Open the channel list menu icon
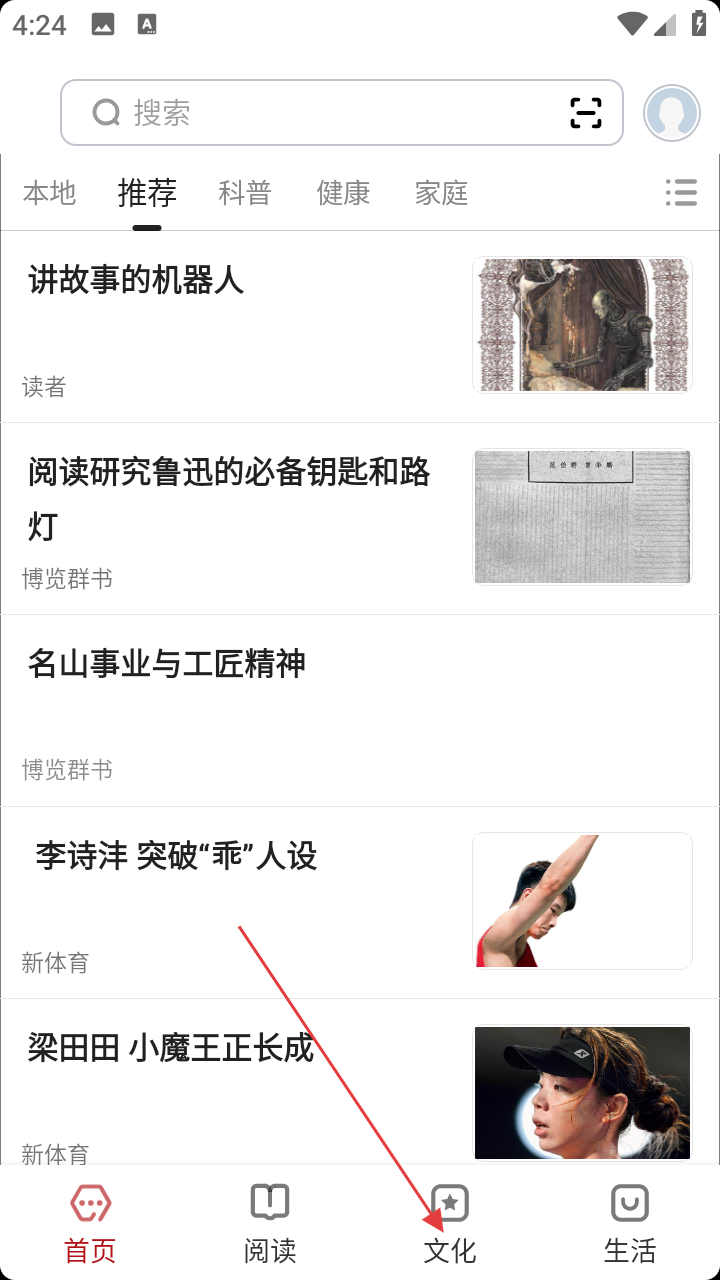The height and width of the screenshot is (1280, 720). click(681, 193)
